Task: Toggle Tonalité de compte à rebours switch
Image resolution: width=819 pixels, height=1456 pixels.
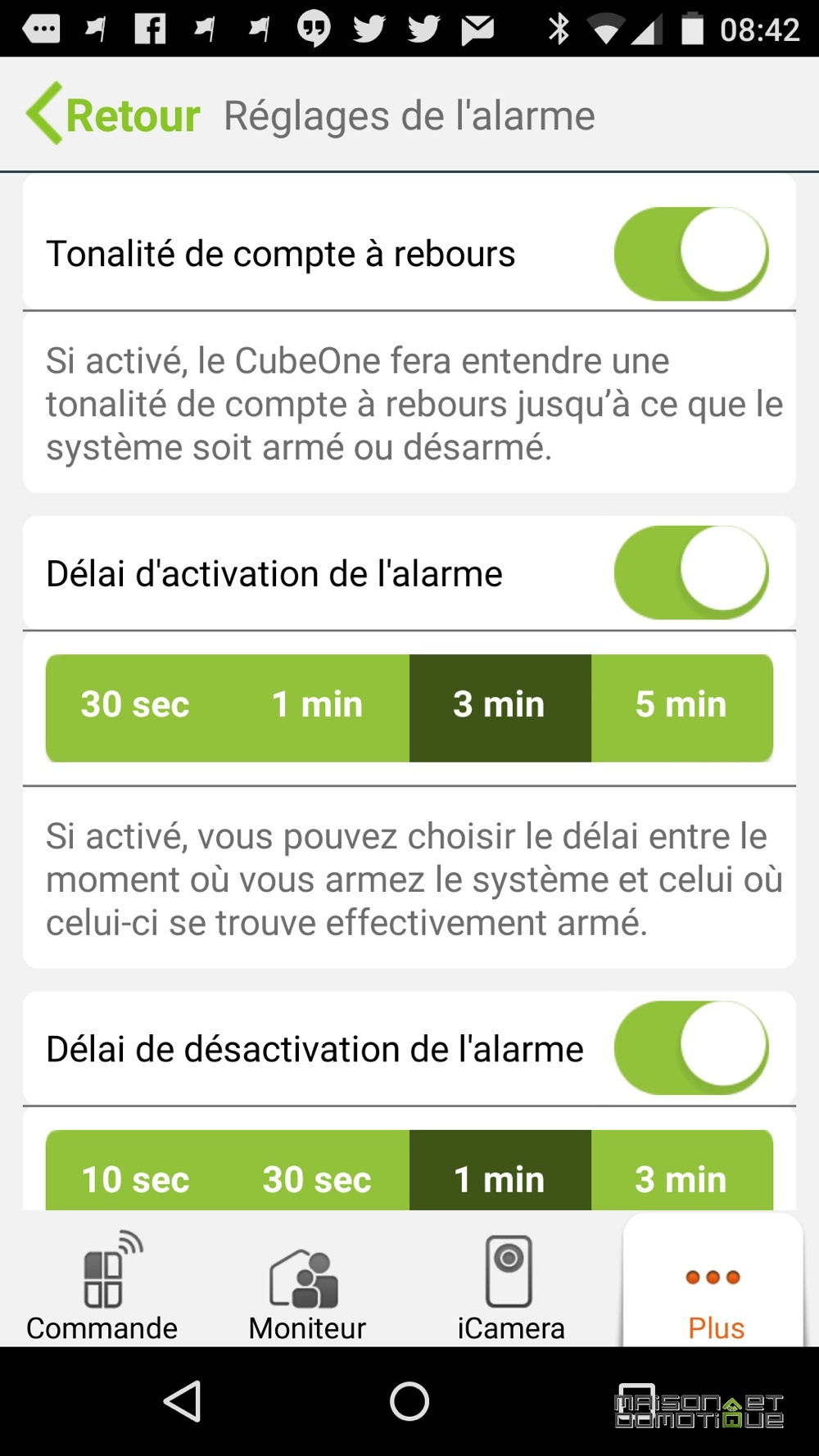Action: [691, 254]
